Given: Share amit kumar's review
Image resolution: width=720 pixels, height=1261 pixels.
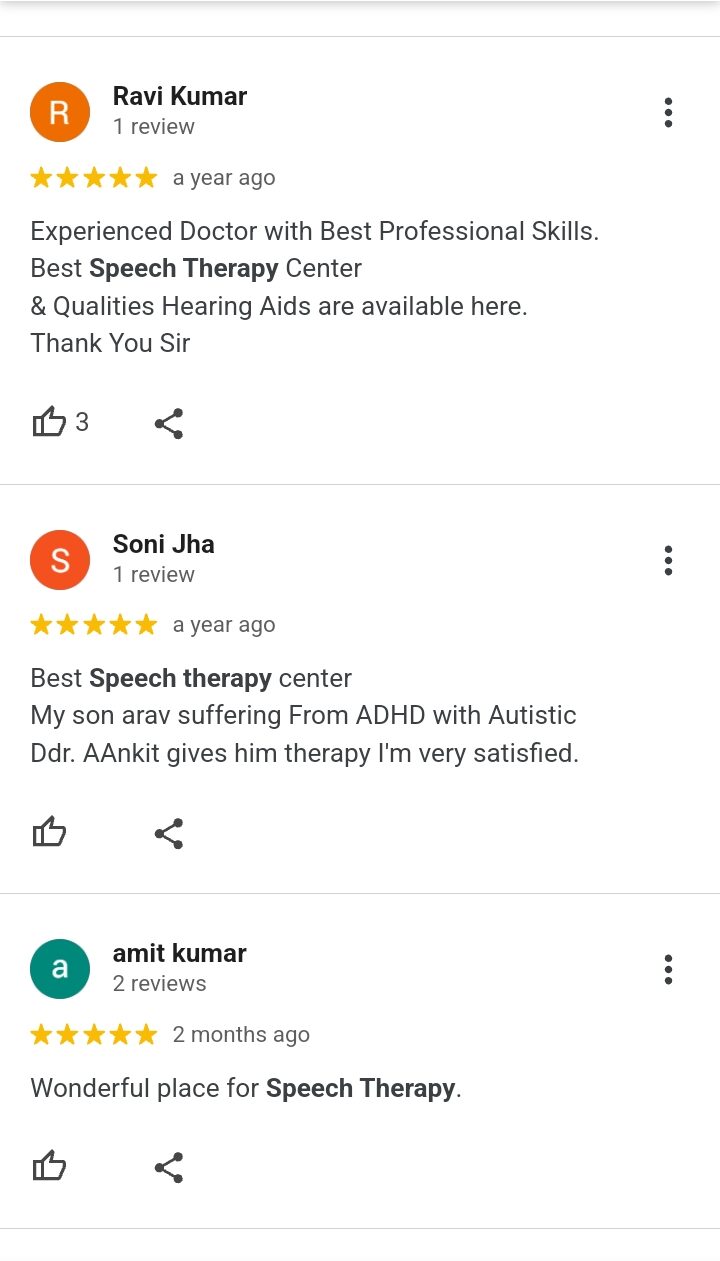Looking at the screenshot, I should coord(169,1167).
